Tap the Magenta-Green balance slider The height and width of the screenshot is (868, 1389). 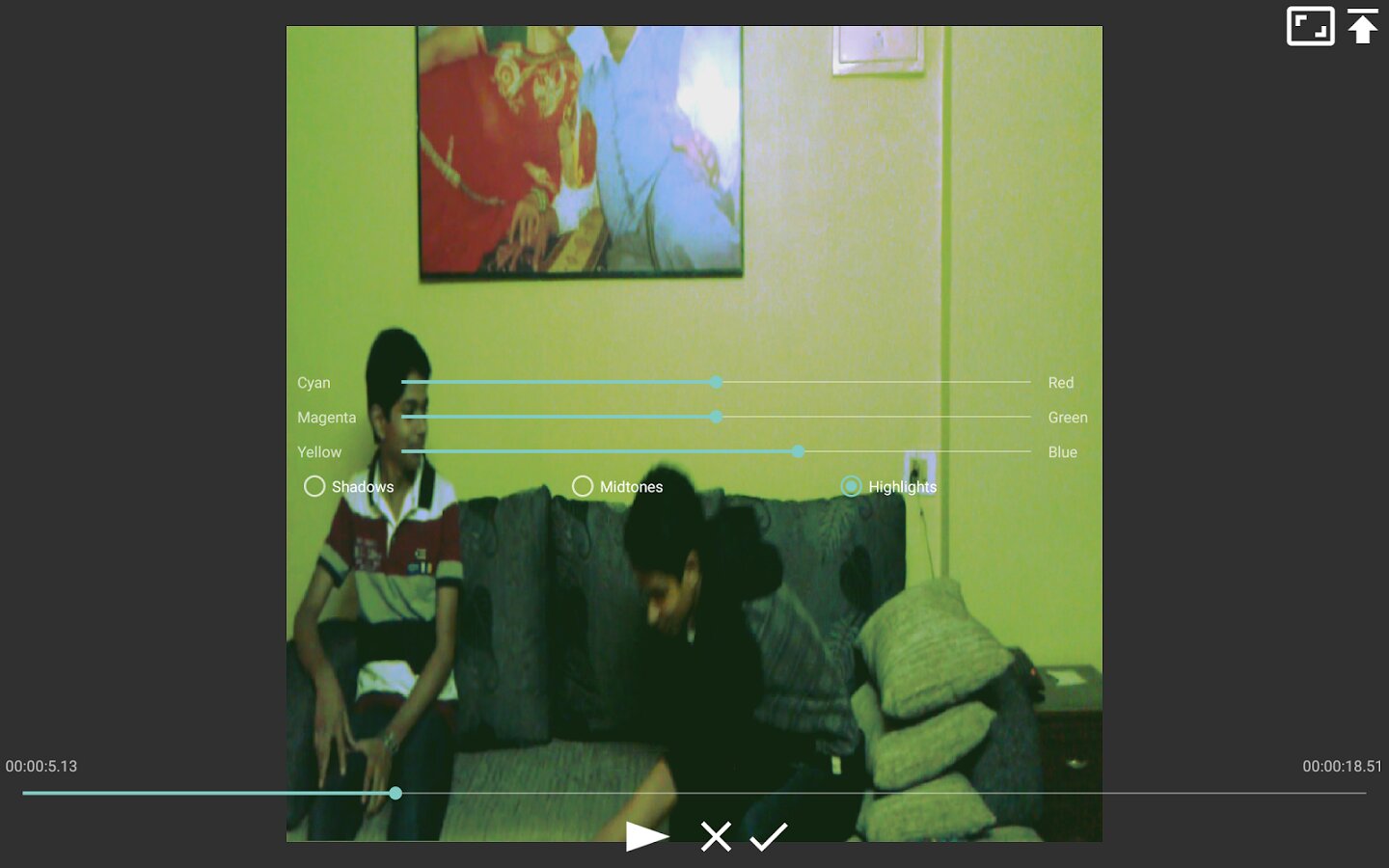[x=716, y=418]
